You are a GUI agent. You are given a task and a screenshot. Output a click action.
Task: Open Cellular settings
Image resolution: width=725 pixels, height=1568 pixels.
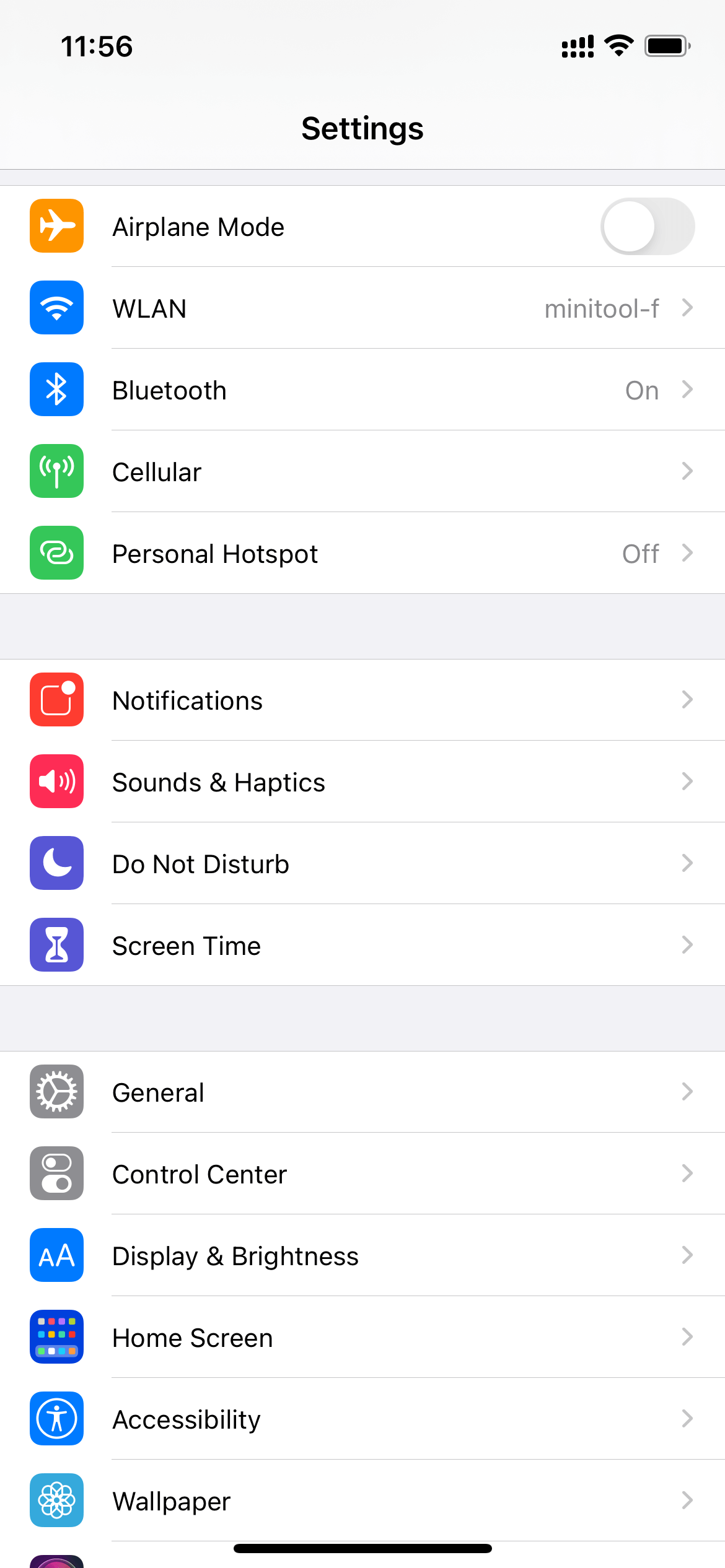pos(362,472)
